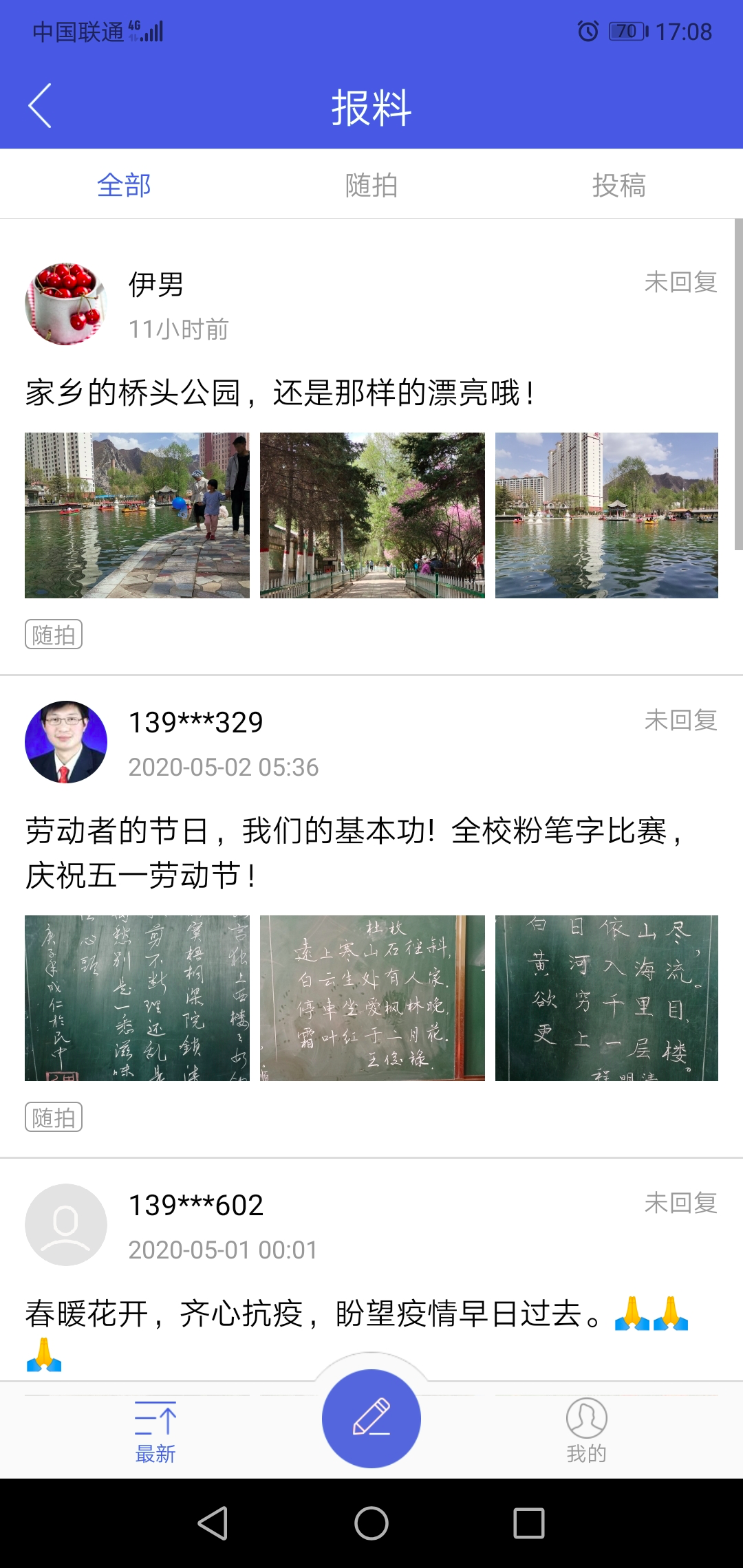The width and height of the screenshot is (743, 1568).
Task: Tap the back arrow in title bar
Action: [39, 107]
